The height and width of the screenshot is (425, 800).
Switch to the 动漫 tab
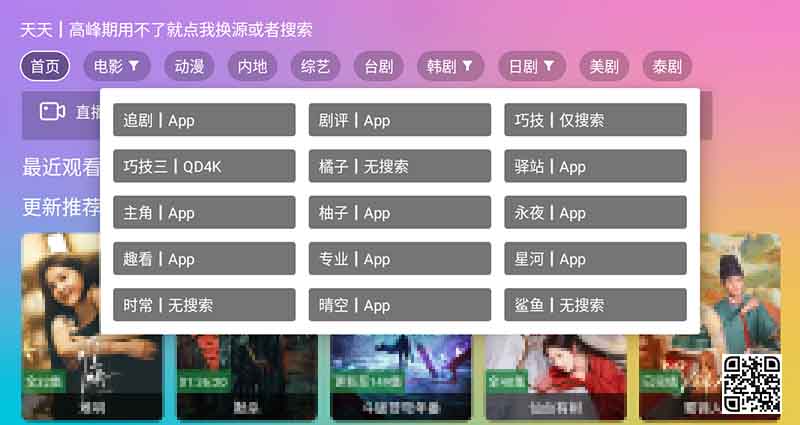pos(189,67)
